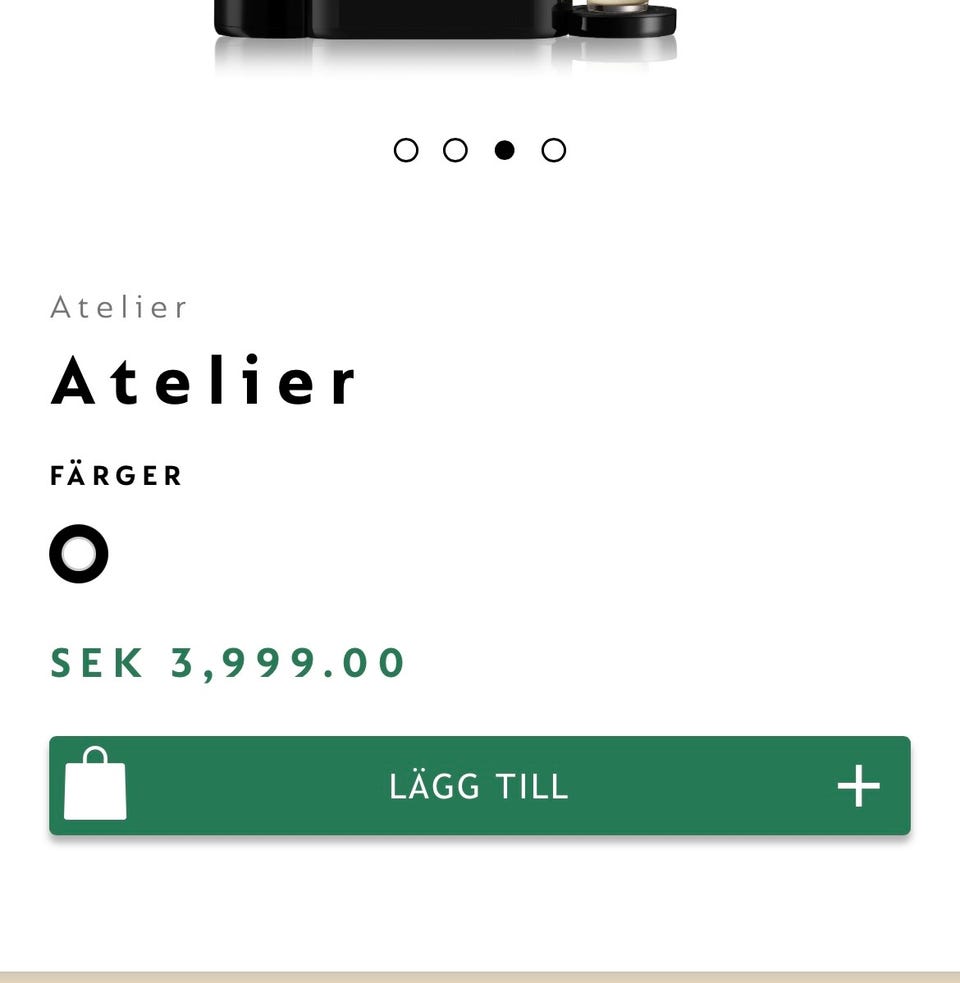The image size is (960, 983).
Task: Open the Atelier brand link
Action: (x=120, y=307)
